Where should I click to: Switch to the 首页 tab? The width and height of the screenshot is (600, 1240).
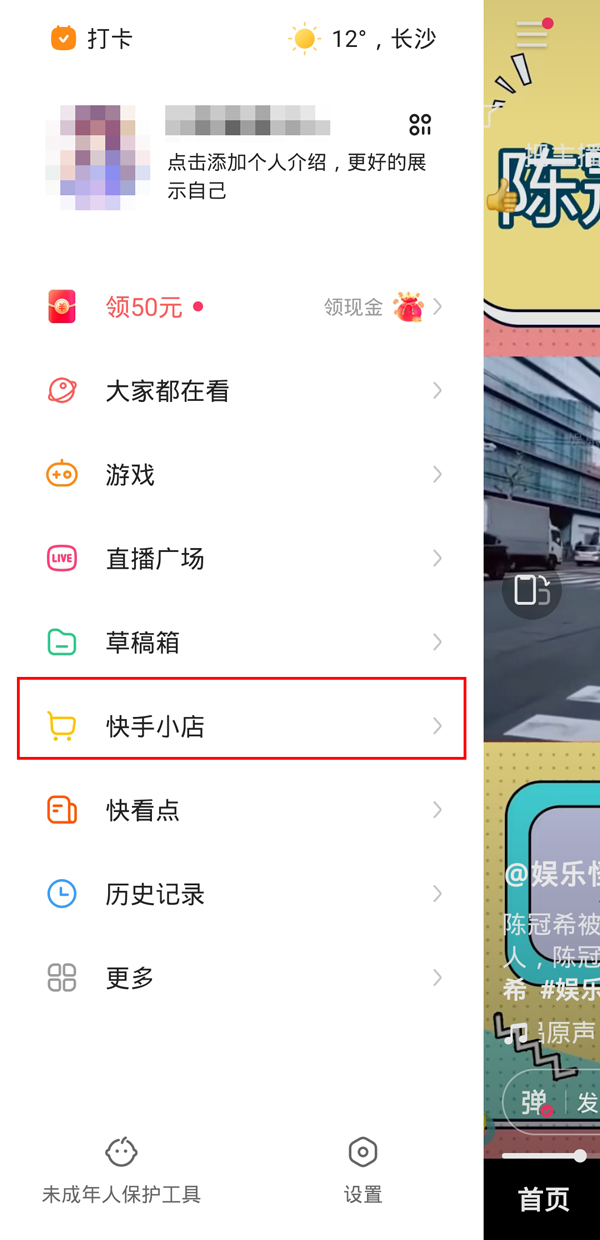[x=543, y=1199]
